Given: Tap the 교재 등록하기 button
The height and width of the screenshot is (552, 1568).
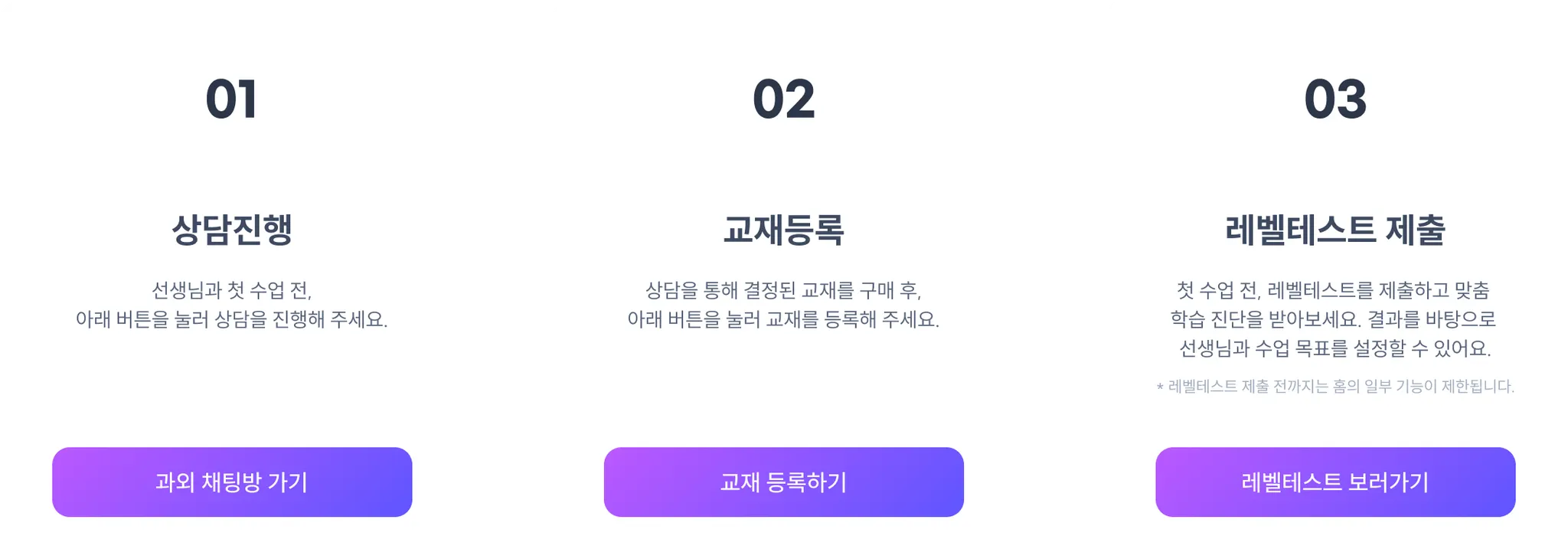Looking at the screenshot, I should tap(783, 482).
